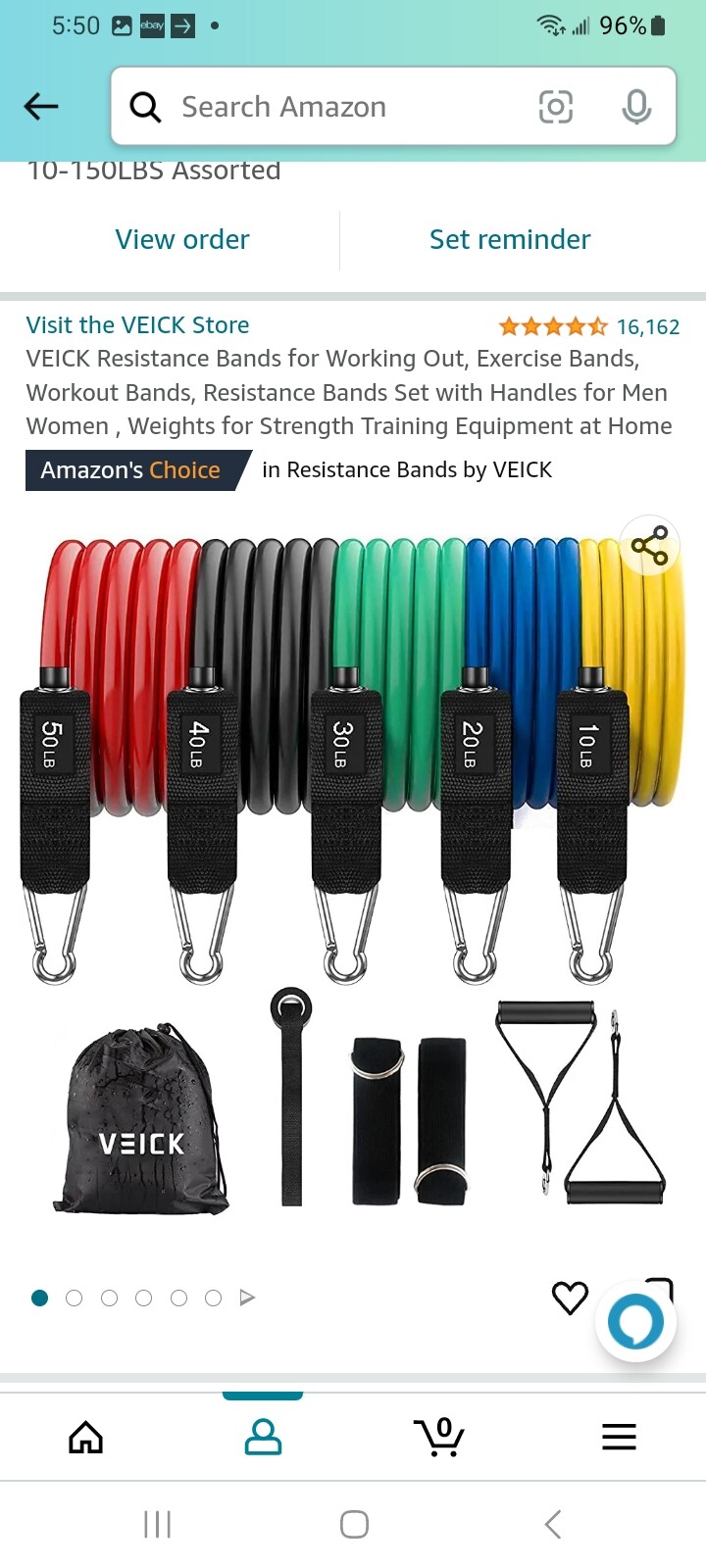
Task: Open the 16,162 star ratings
Action: [x=588, y=326]
